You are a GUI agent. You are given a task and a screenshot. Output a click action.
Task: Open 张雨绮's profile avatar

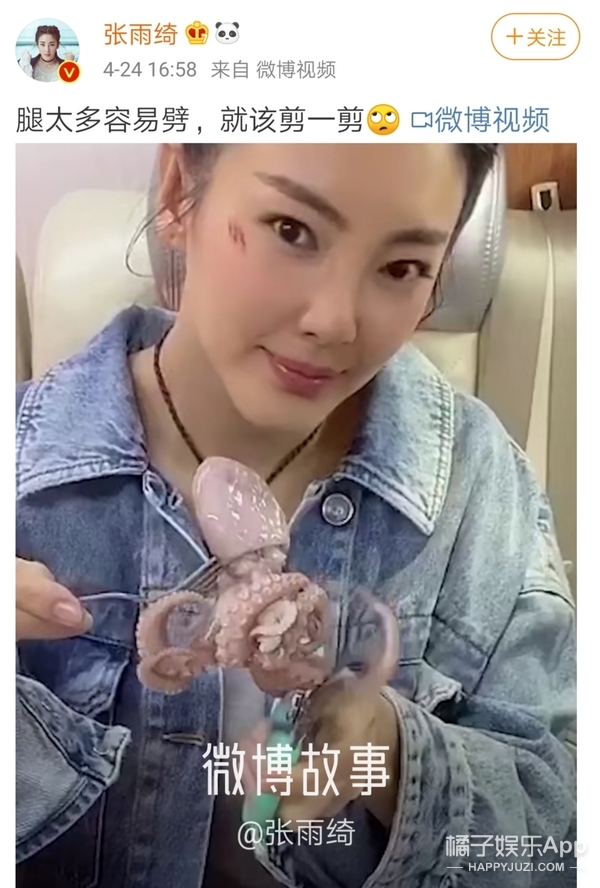click(x=47, y=47)
